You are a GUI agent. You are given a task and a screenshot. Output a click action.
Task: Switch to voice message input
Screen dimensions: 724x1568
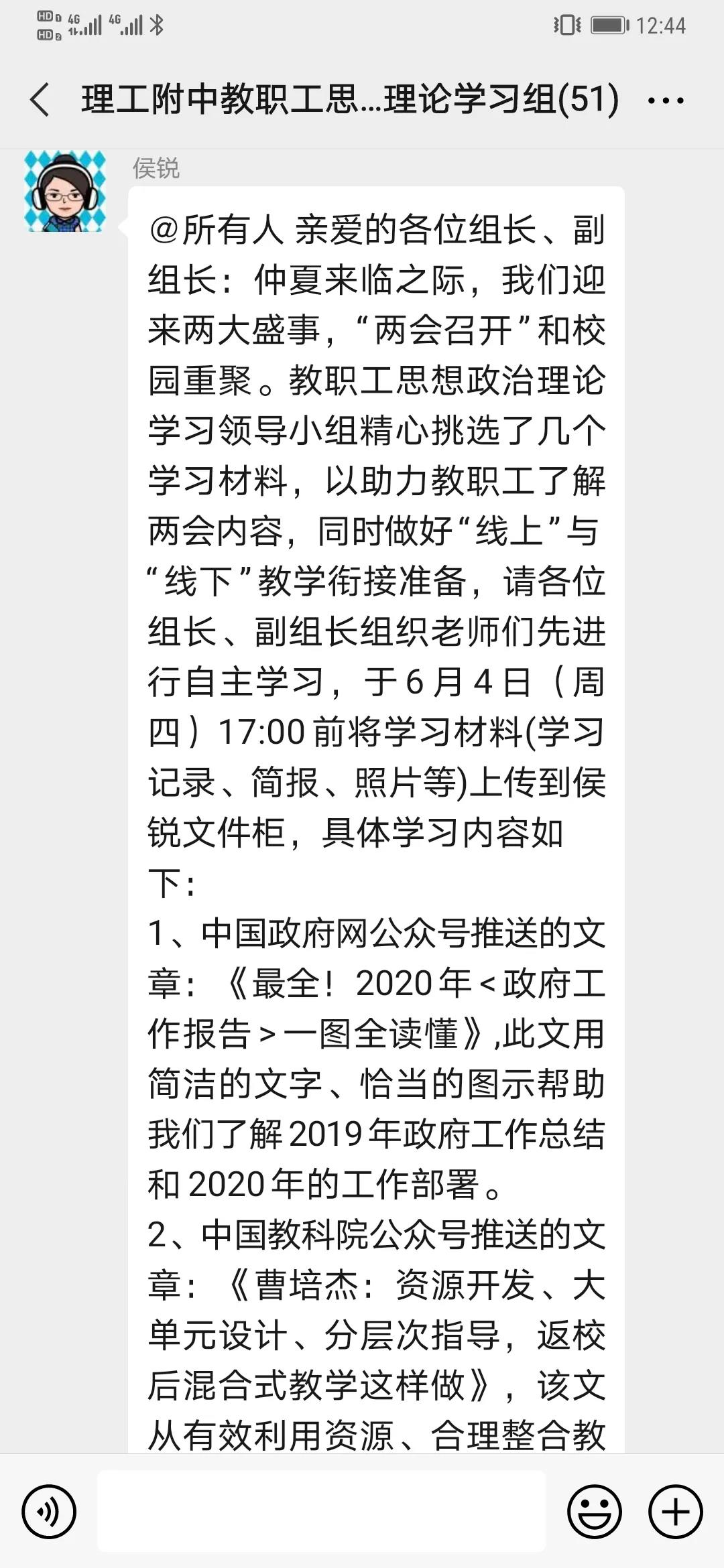tap(49, 1511)
